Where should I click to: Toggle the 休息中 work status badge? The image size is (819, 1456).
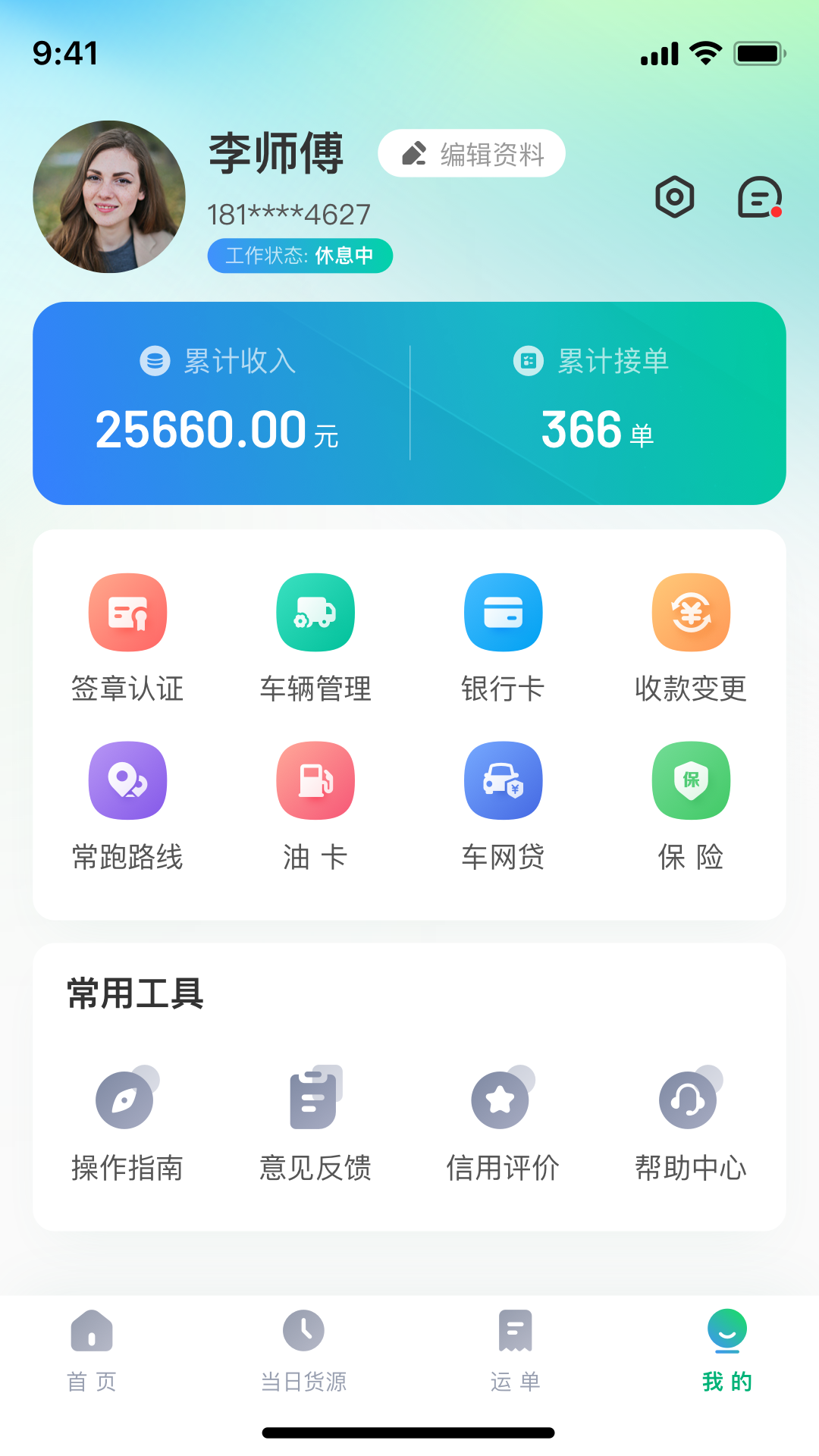tap(300, 256)
